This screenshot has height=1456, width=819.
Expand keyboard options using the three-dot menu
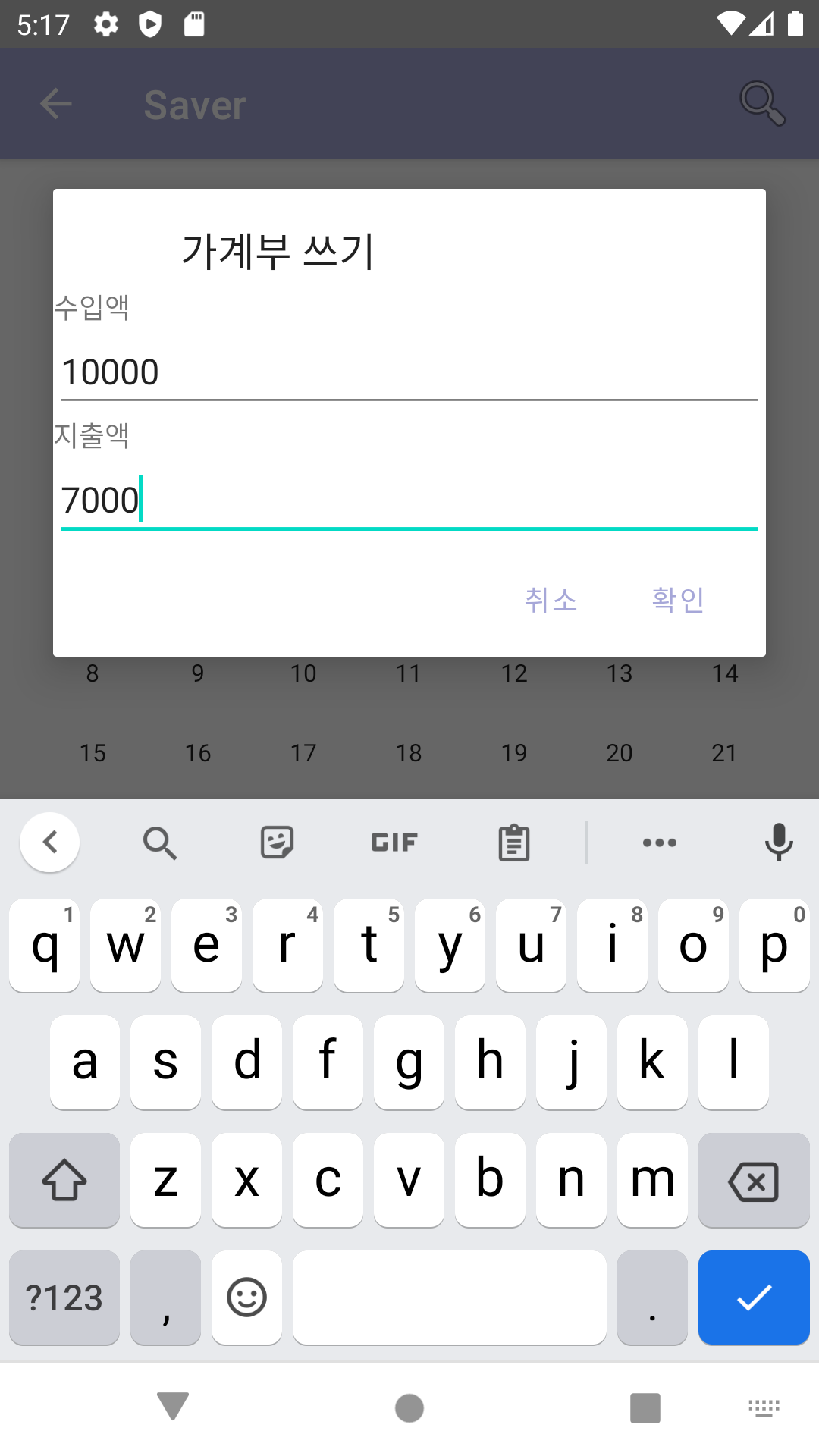(x=659, y=842)
